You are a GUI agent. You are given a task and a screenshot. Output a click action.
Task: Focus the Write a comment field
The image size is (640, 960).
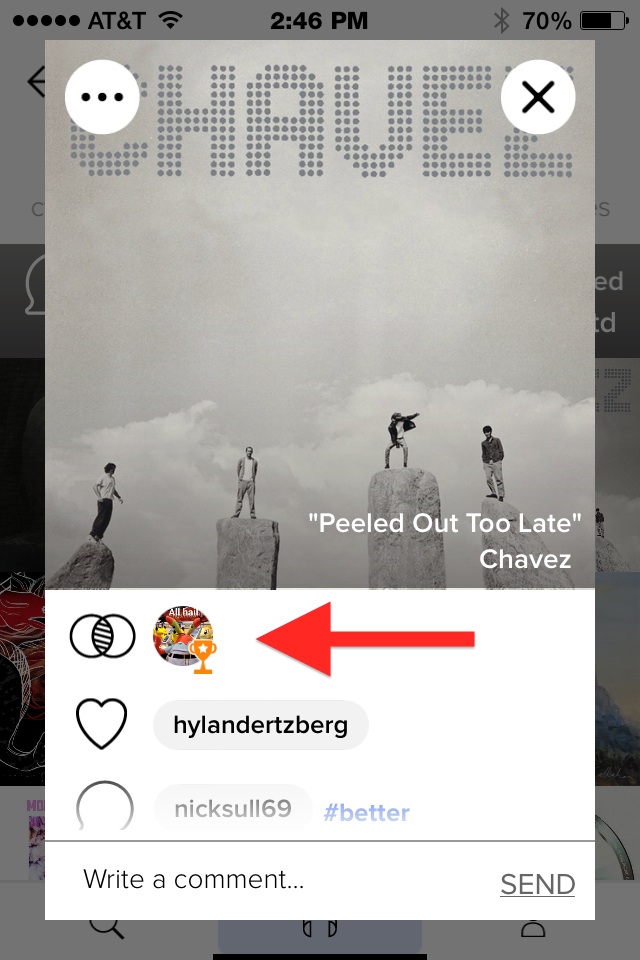click(x=270, y=880)
